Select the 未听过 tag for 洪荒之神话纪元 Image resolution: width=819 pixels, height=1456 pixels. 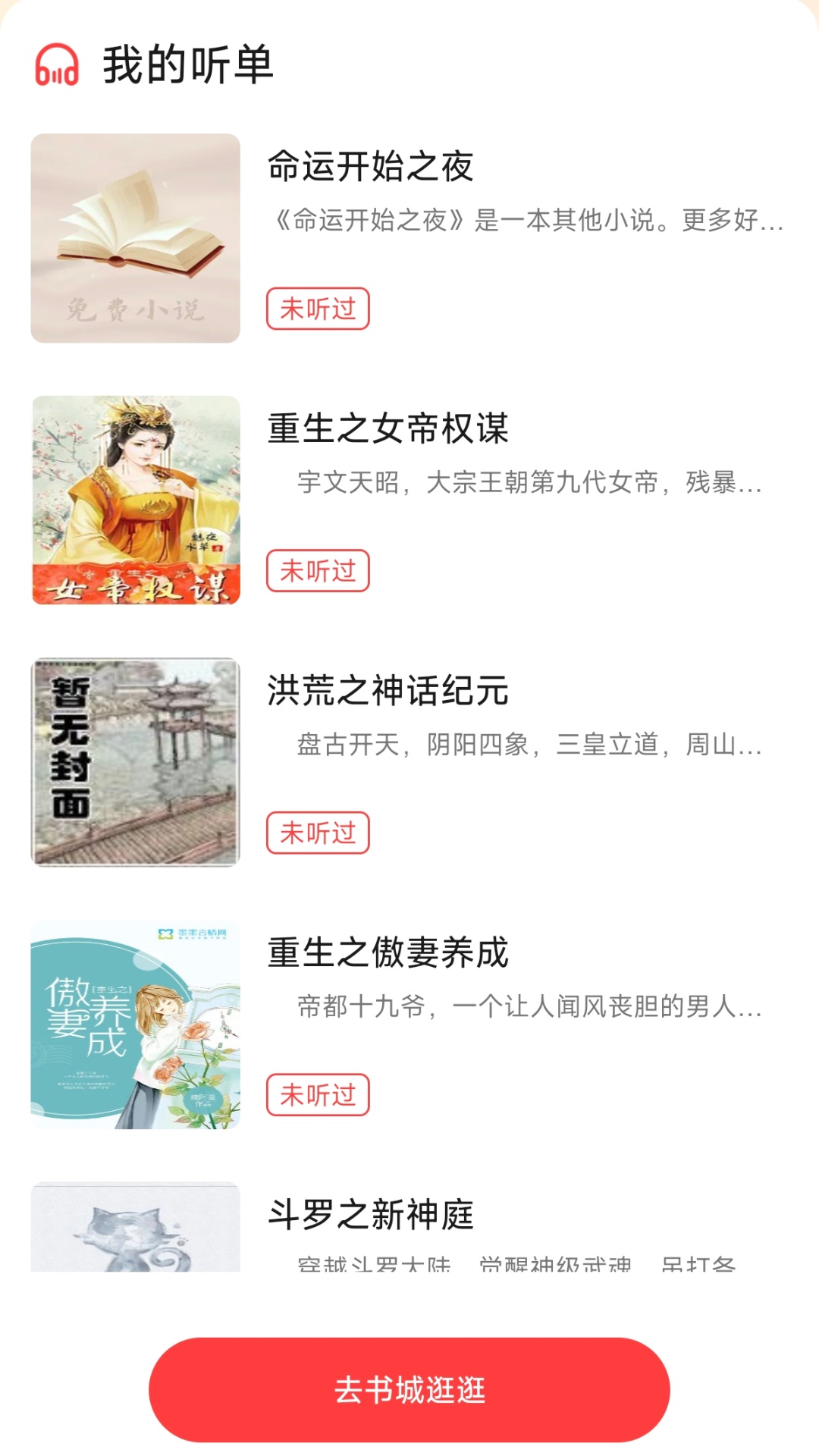point(318,833)
